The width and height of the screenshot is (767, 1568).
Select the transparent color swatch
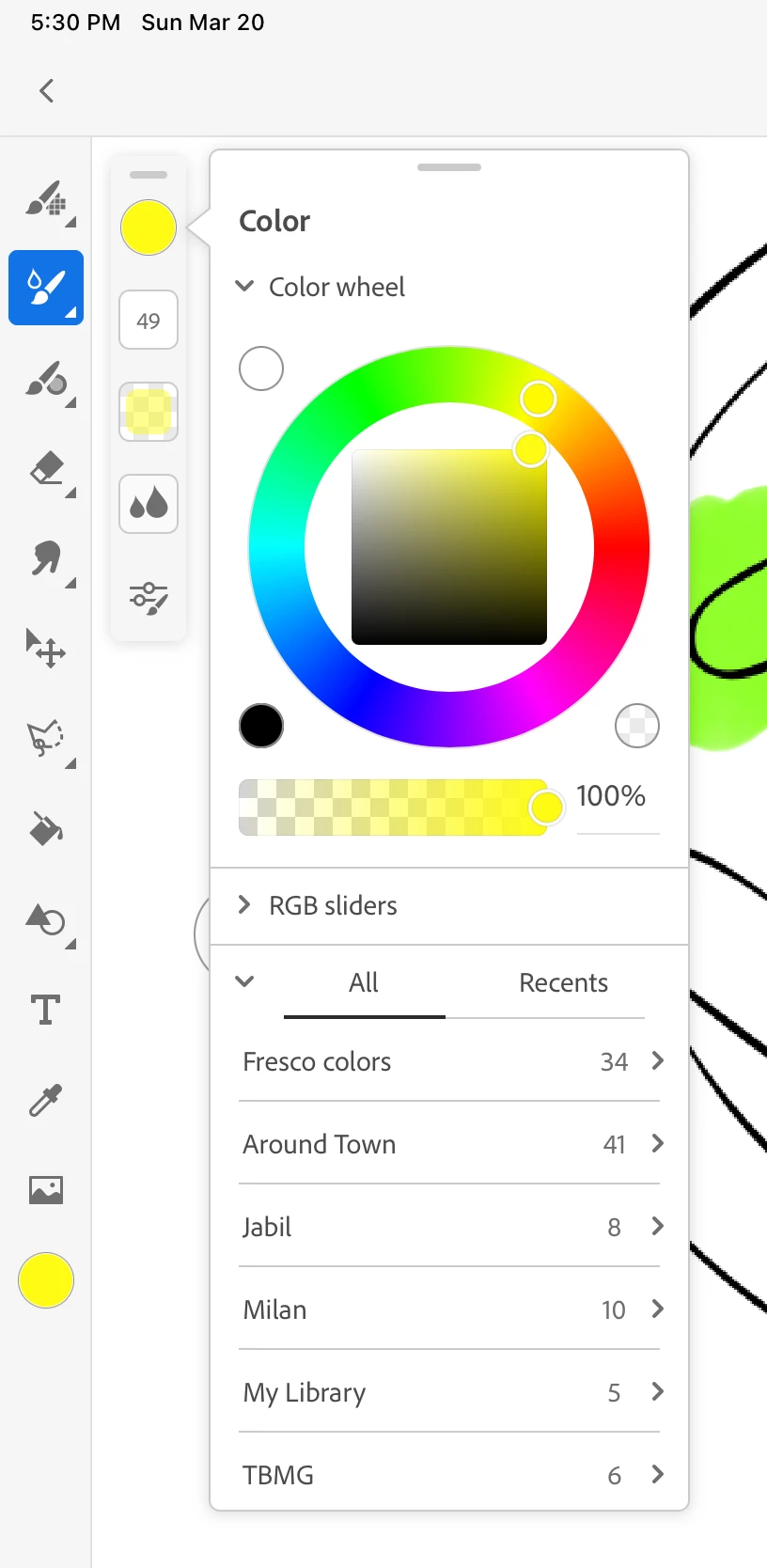click(x=637, y=726)
